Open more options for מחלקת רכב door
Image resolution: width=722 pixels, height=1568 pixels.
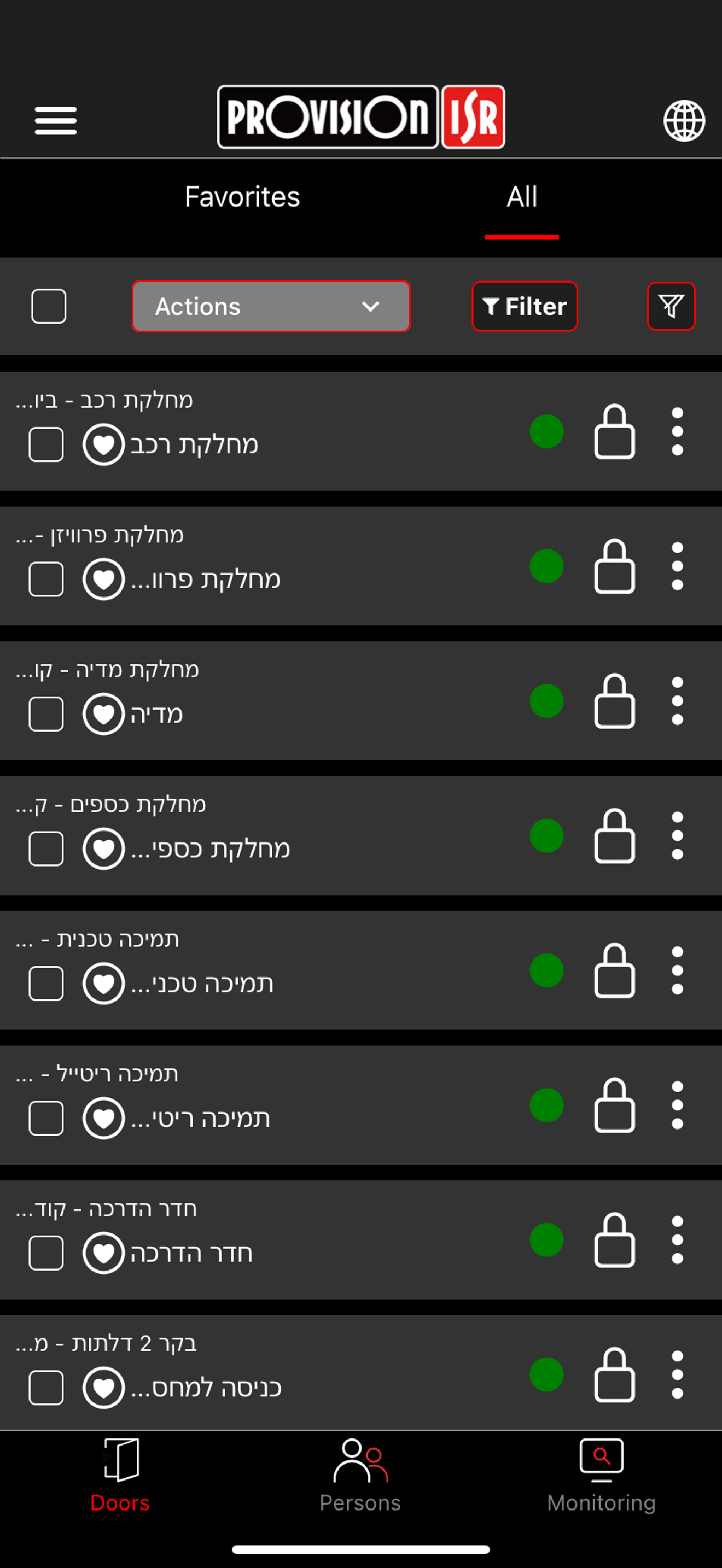click(677, 431)
